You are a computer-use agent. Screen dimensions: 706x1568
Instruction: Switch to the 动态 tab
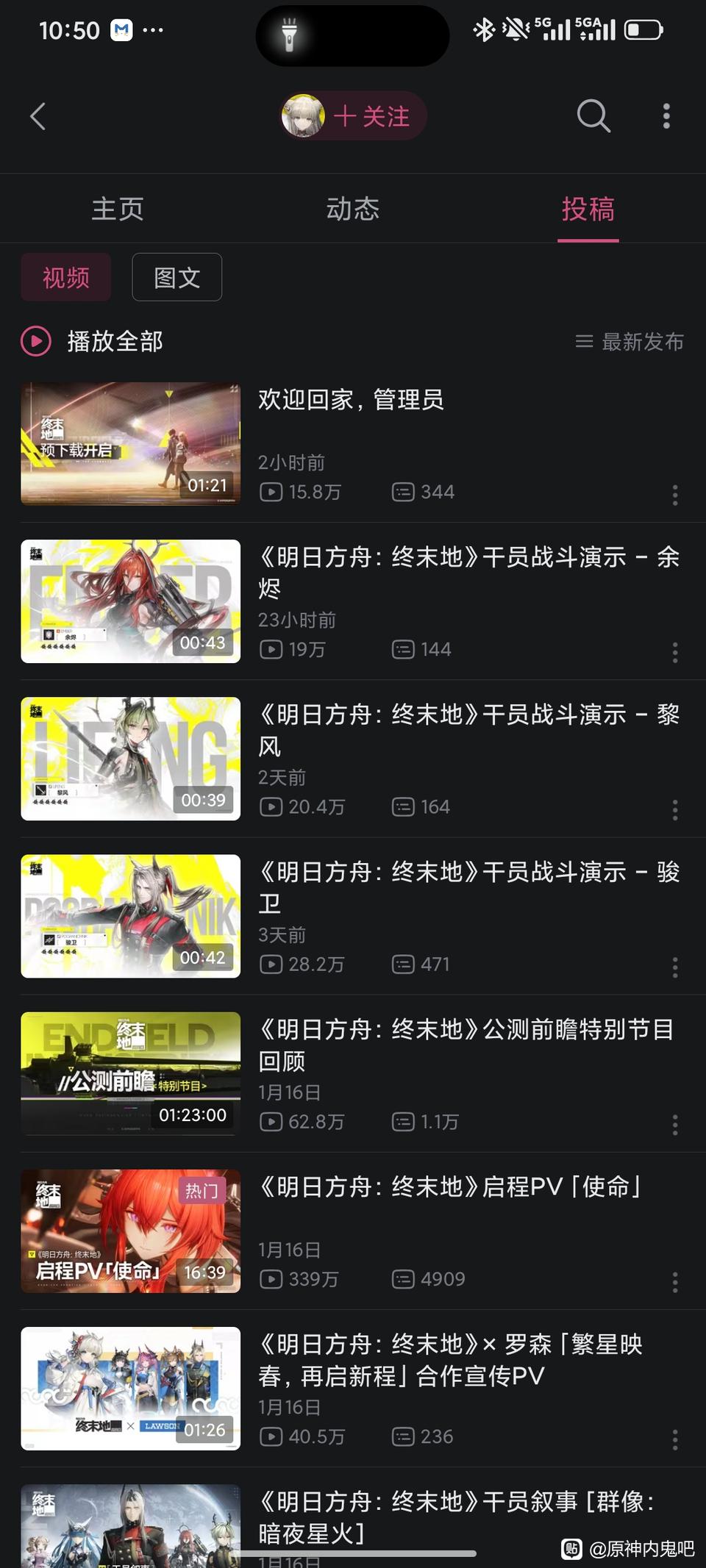(353, 210)
